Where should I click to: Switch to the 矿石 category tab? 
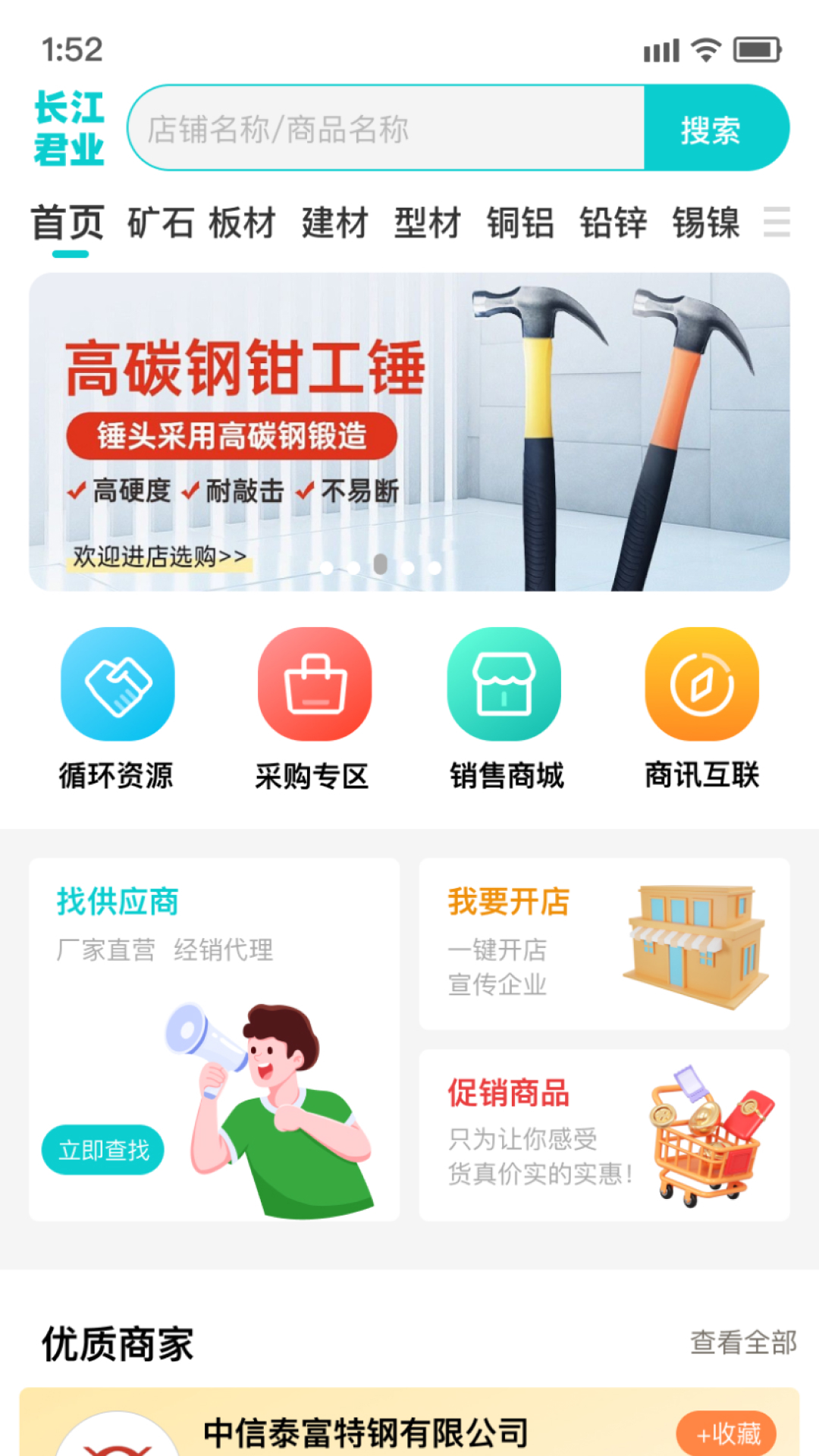click(x=162, y=221)
